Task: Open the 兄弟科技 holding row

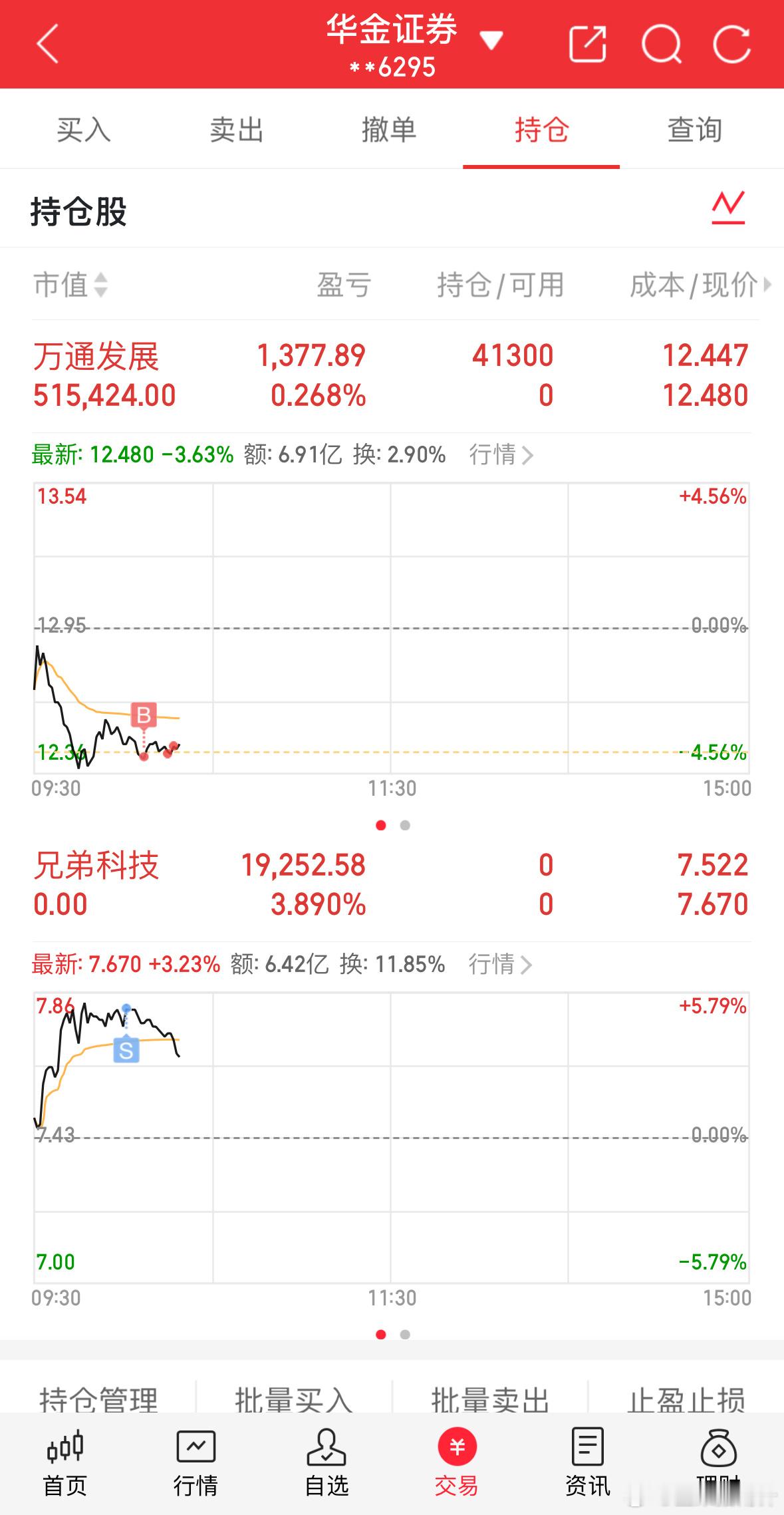Action: click(392, 885)
